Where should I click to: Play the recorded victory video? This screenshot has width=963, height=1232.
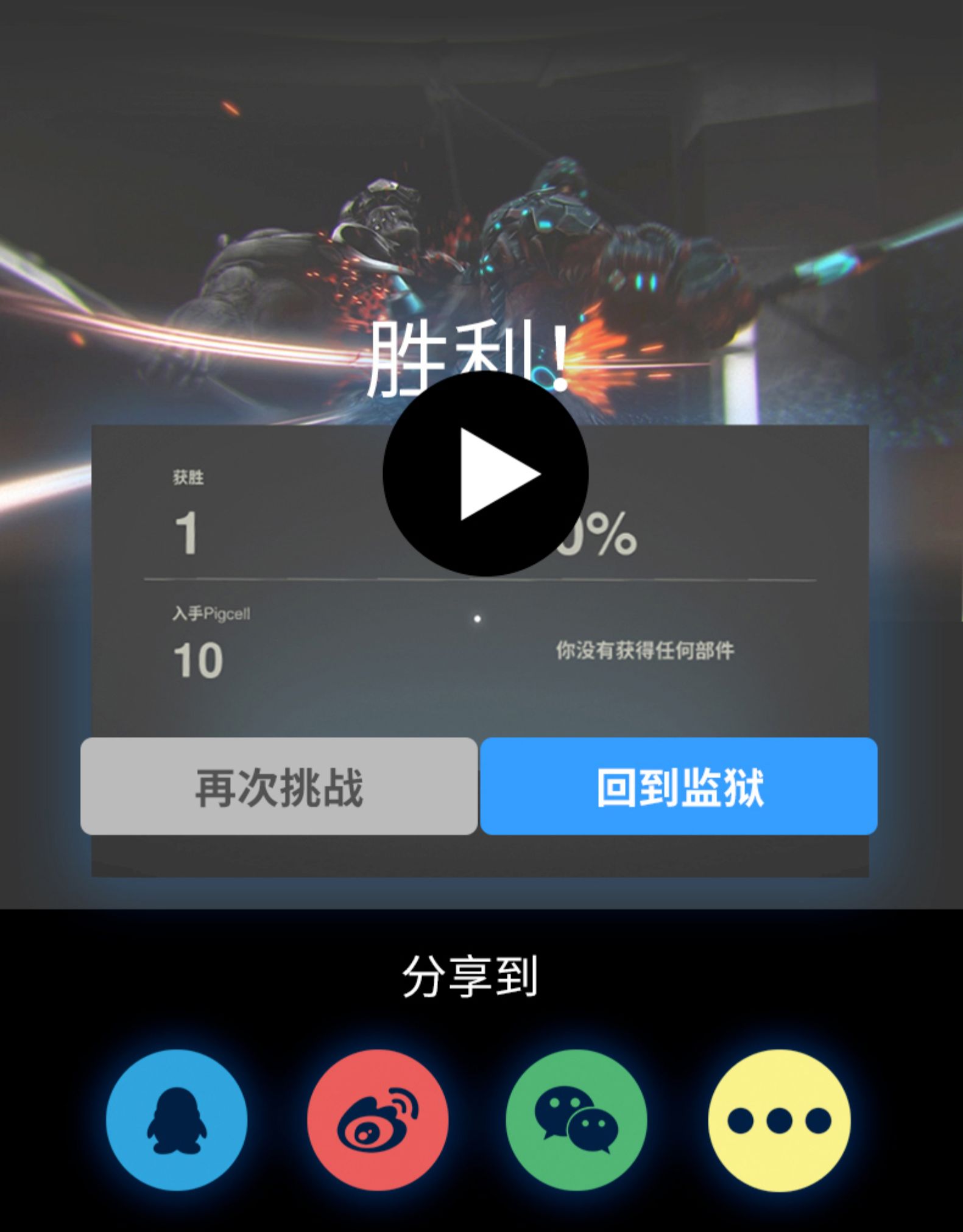pyautogui.click(x=485, y=473)
